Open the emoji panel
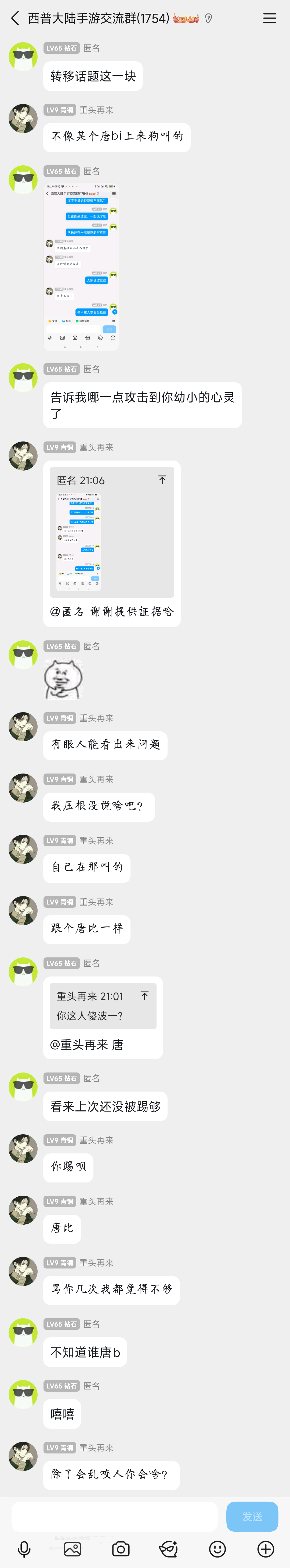Viewport: 290px width, 1568px height. [217, 1549]
